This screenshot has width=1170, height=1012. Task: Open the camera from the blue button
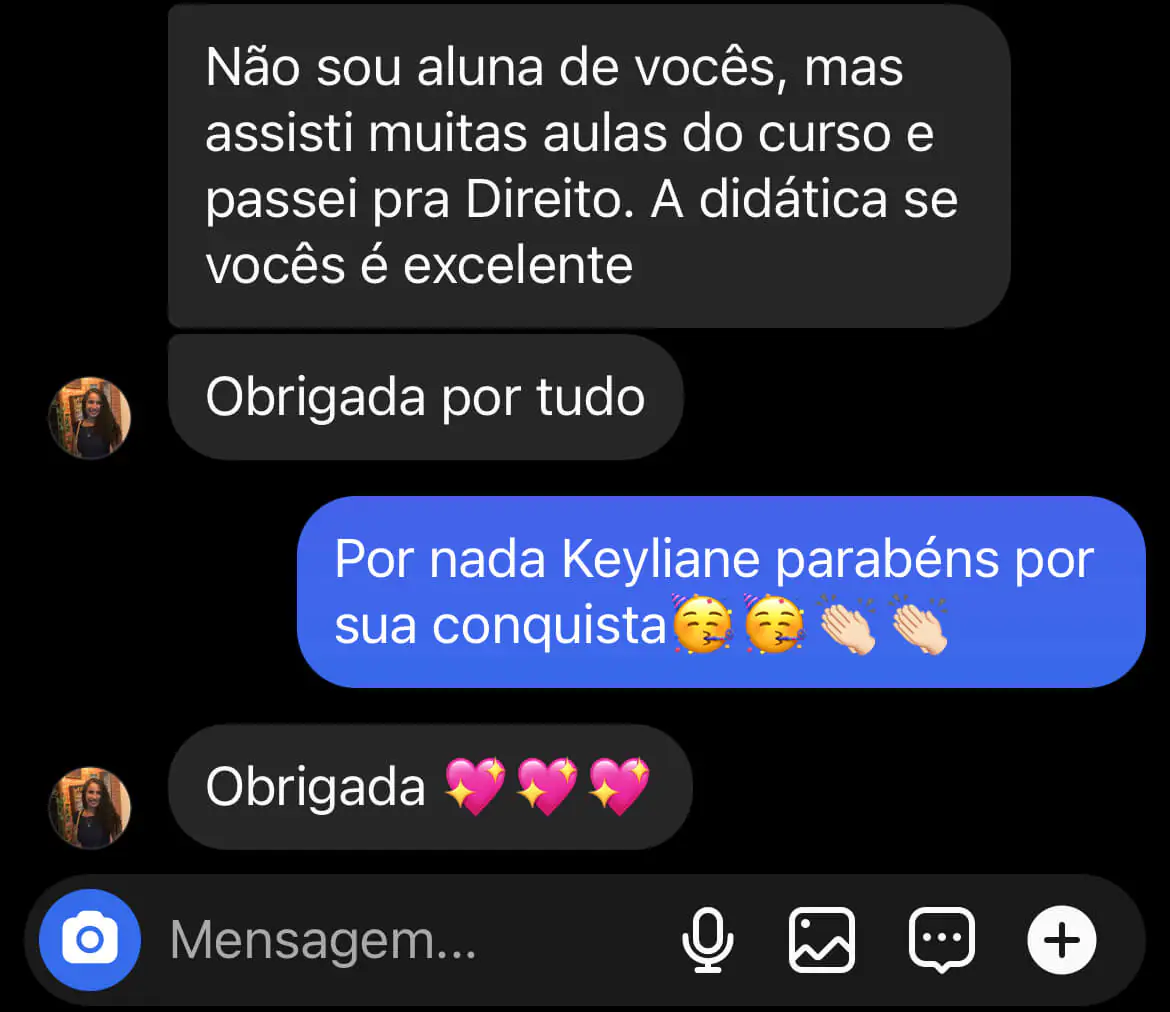coord(90,940)
